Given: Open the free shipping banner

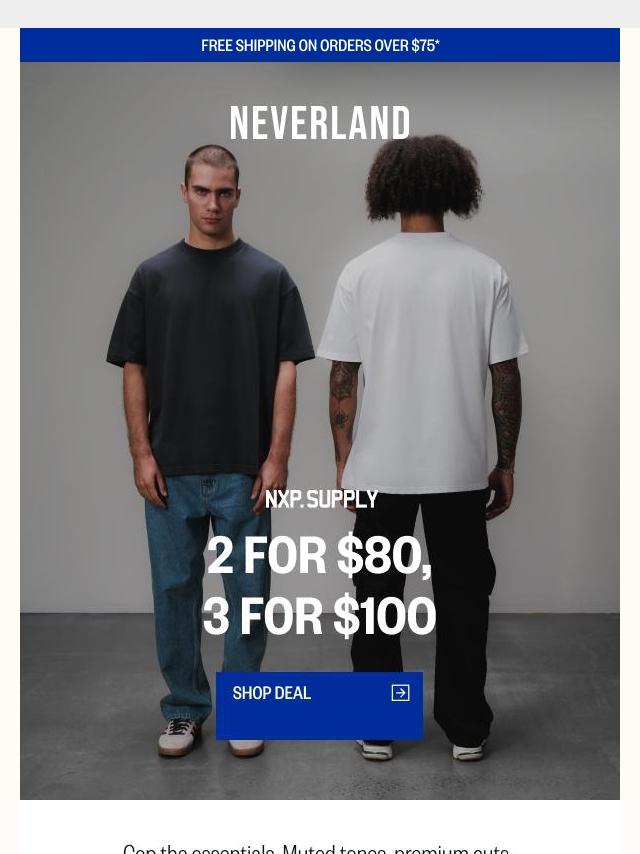Looking at the screenshot, I should (x=320, y=46).
